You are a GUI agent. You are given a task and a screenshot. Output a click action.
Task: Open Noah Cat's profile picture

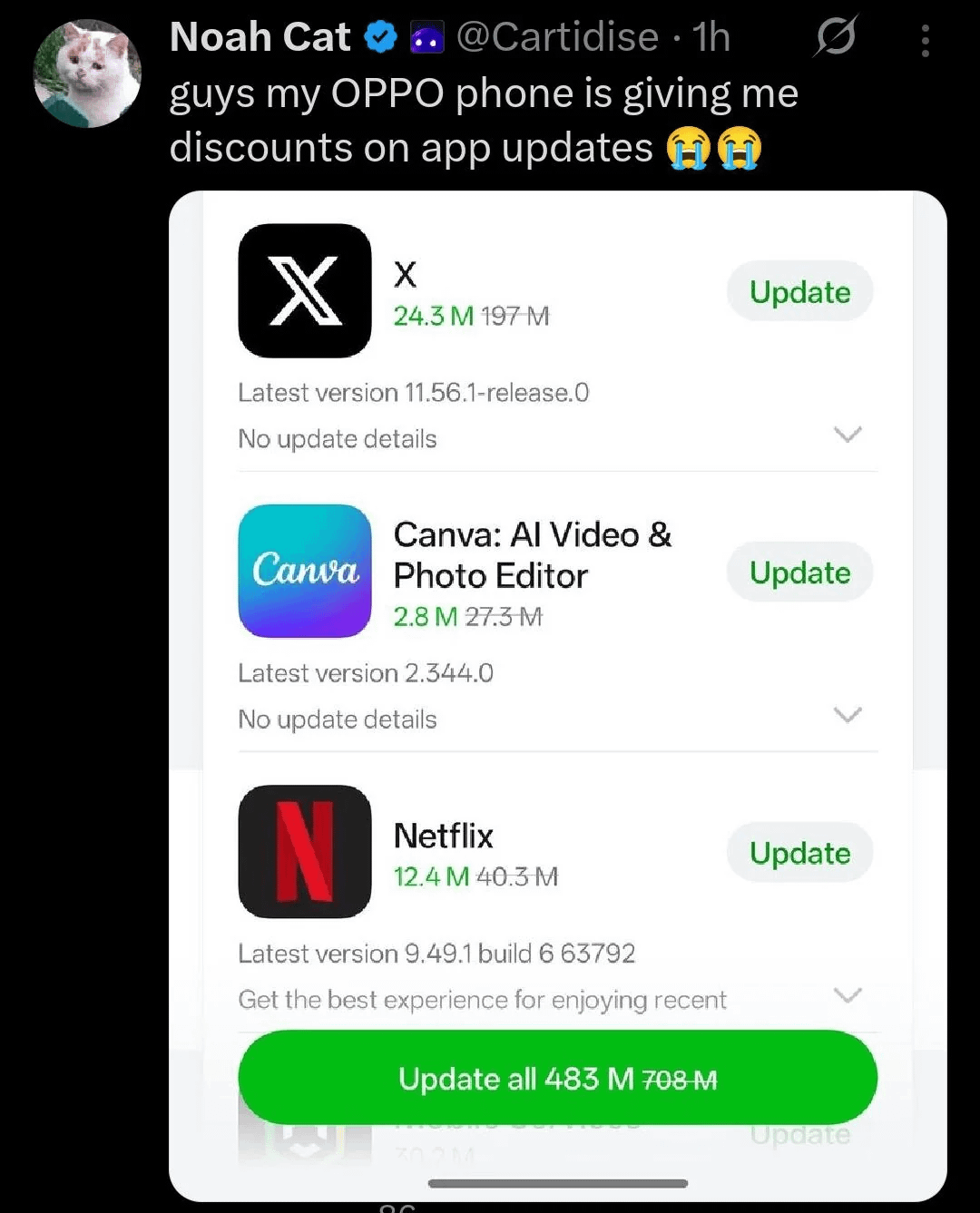[x=87, y=73]
